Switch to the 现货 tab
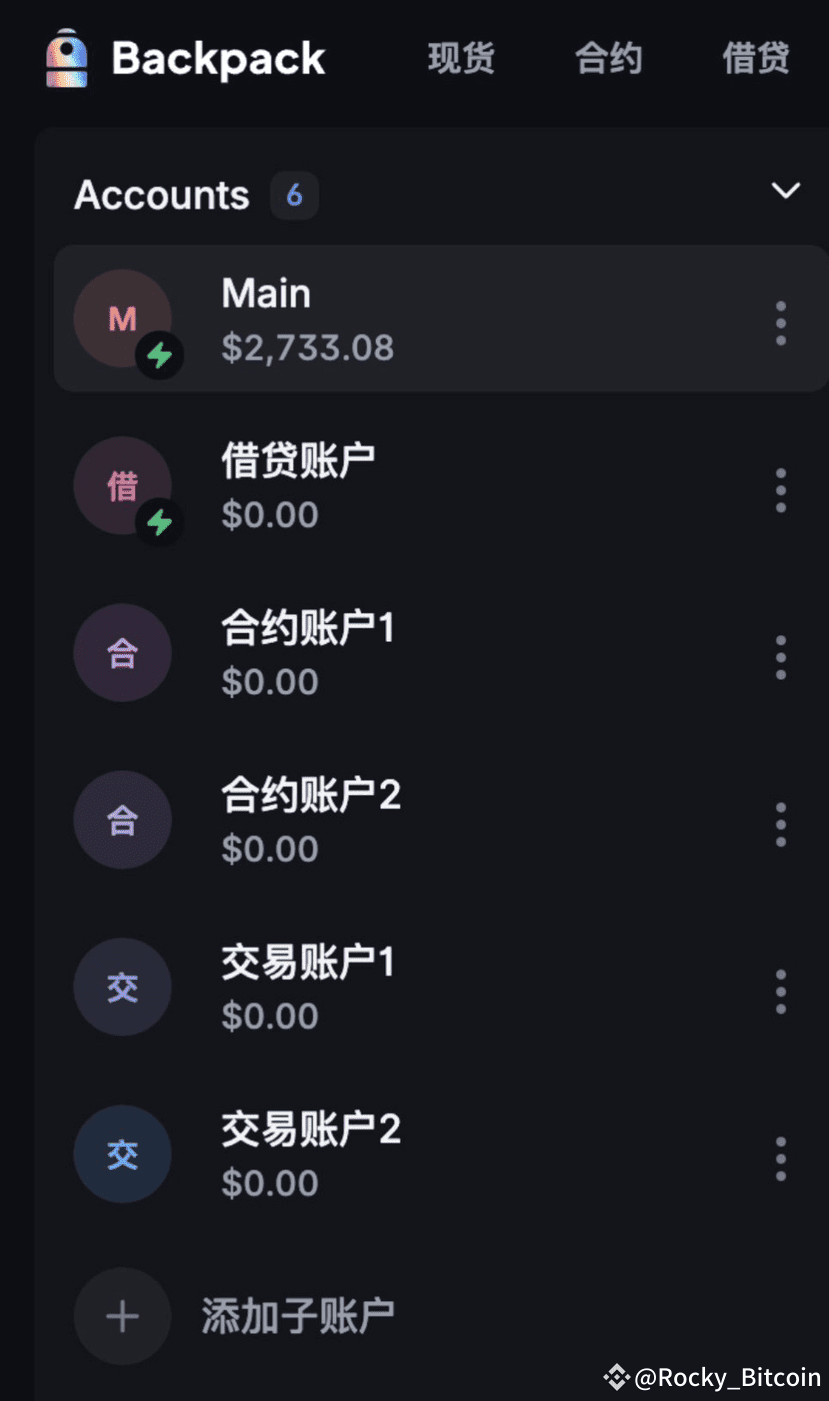The height and width of the screenshot is (1401, 829). coord(461,60)
